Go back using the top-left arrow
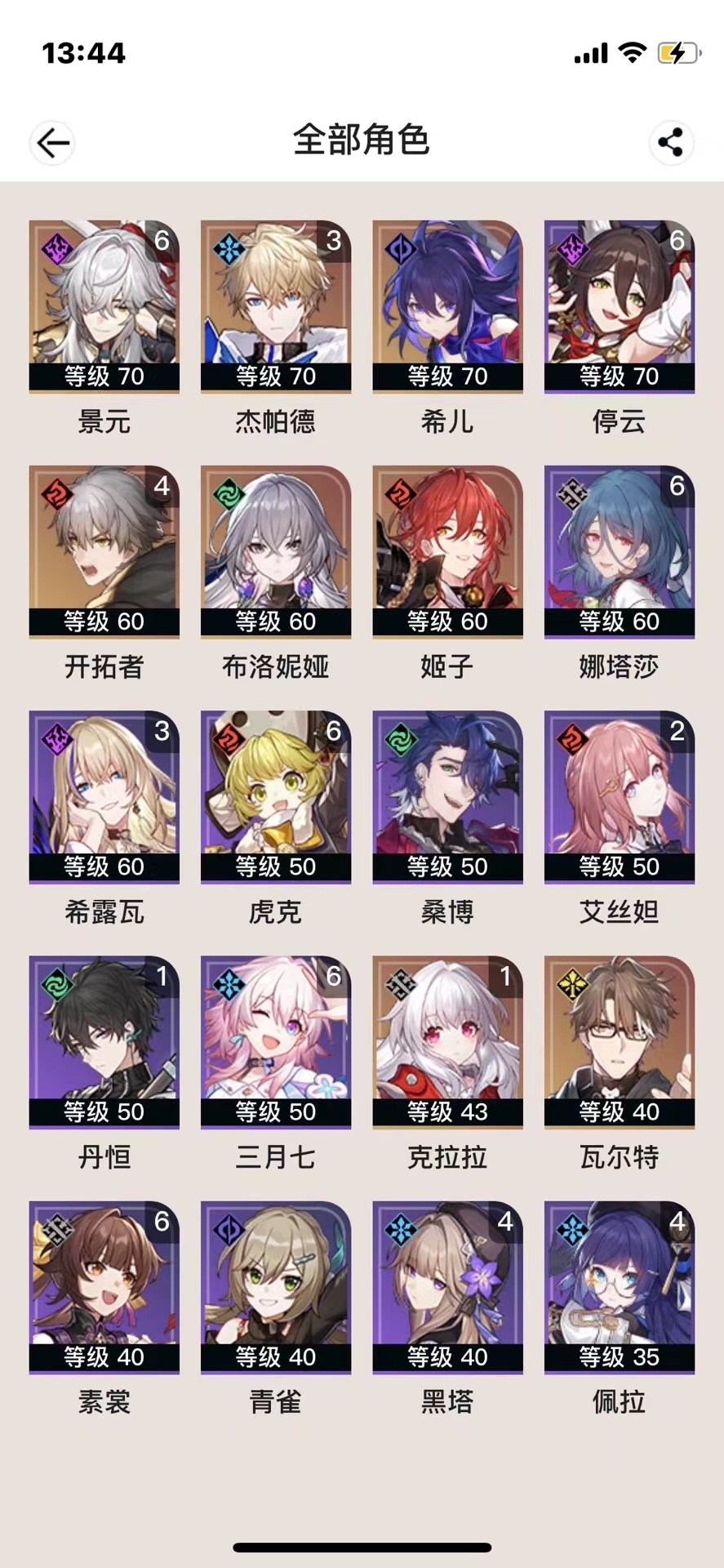Image resolution: width=724 pixels, height=1568 pixels. 53,143
